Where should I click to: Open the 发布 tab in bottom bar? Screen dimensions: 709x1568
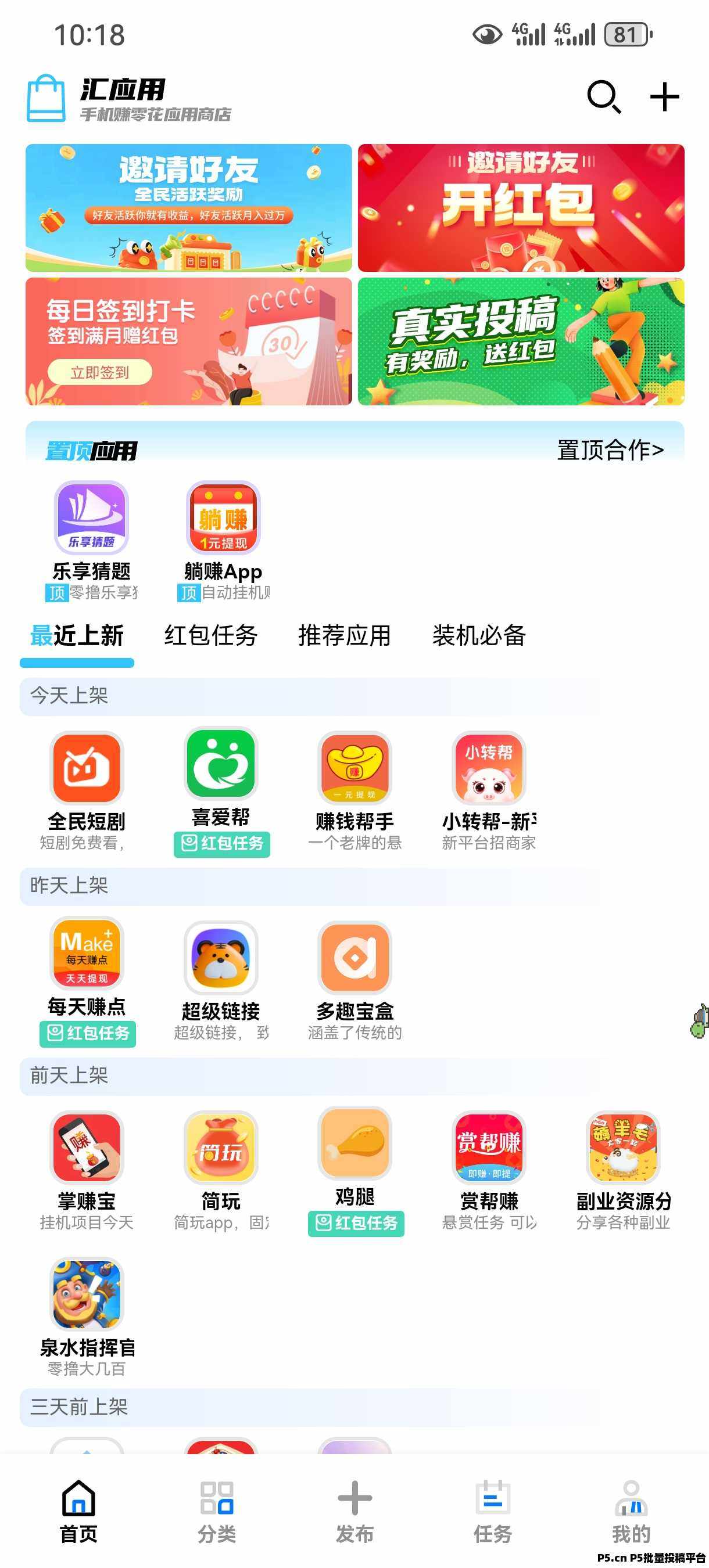pyautogui.click(x=354, y=1511)
